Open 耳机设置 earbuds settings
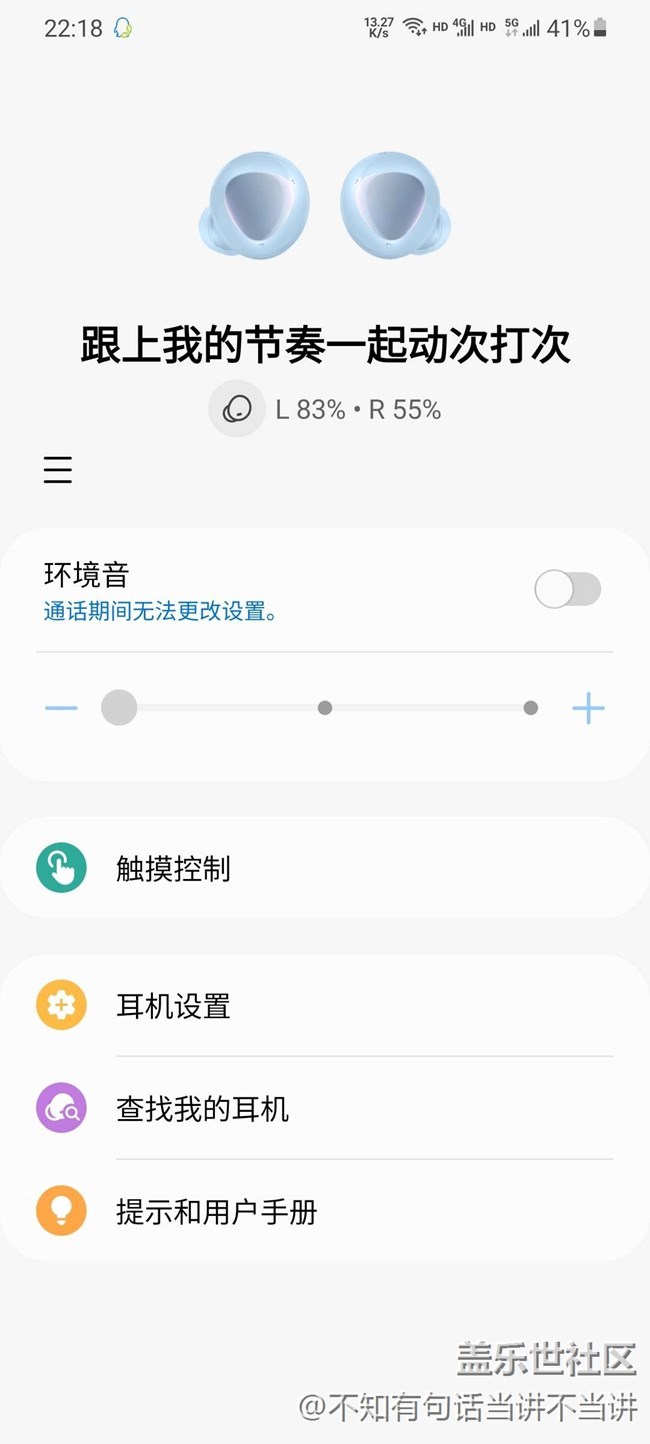The height and width of the screenshot is (1444, 650). click(x=324, y=1005)
